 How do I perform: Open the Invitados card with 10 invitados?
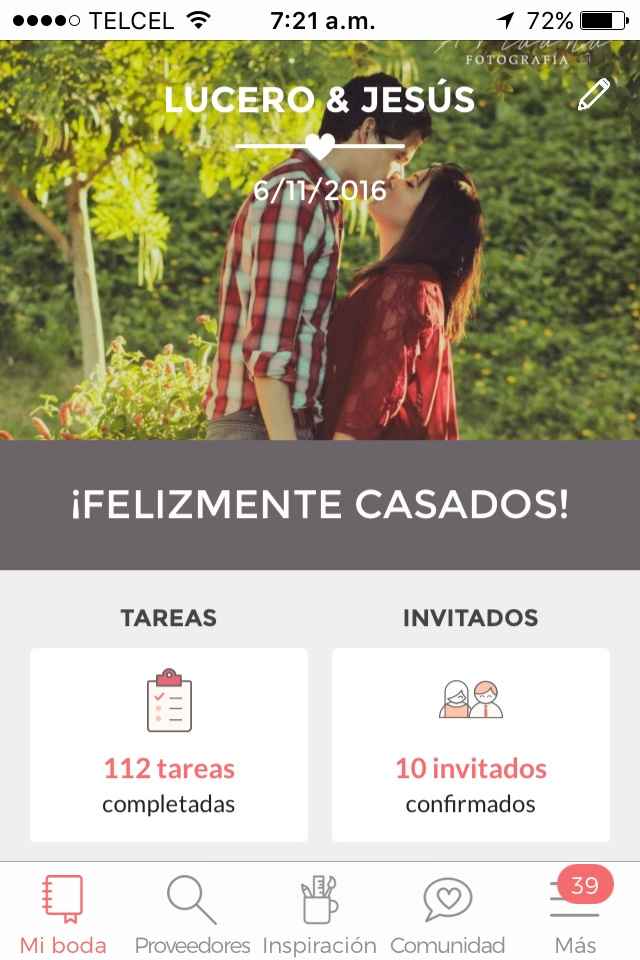pyautogui.click(x=471, y=744)
